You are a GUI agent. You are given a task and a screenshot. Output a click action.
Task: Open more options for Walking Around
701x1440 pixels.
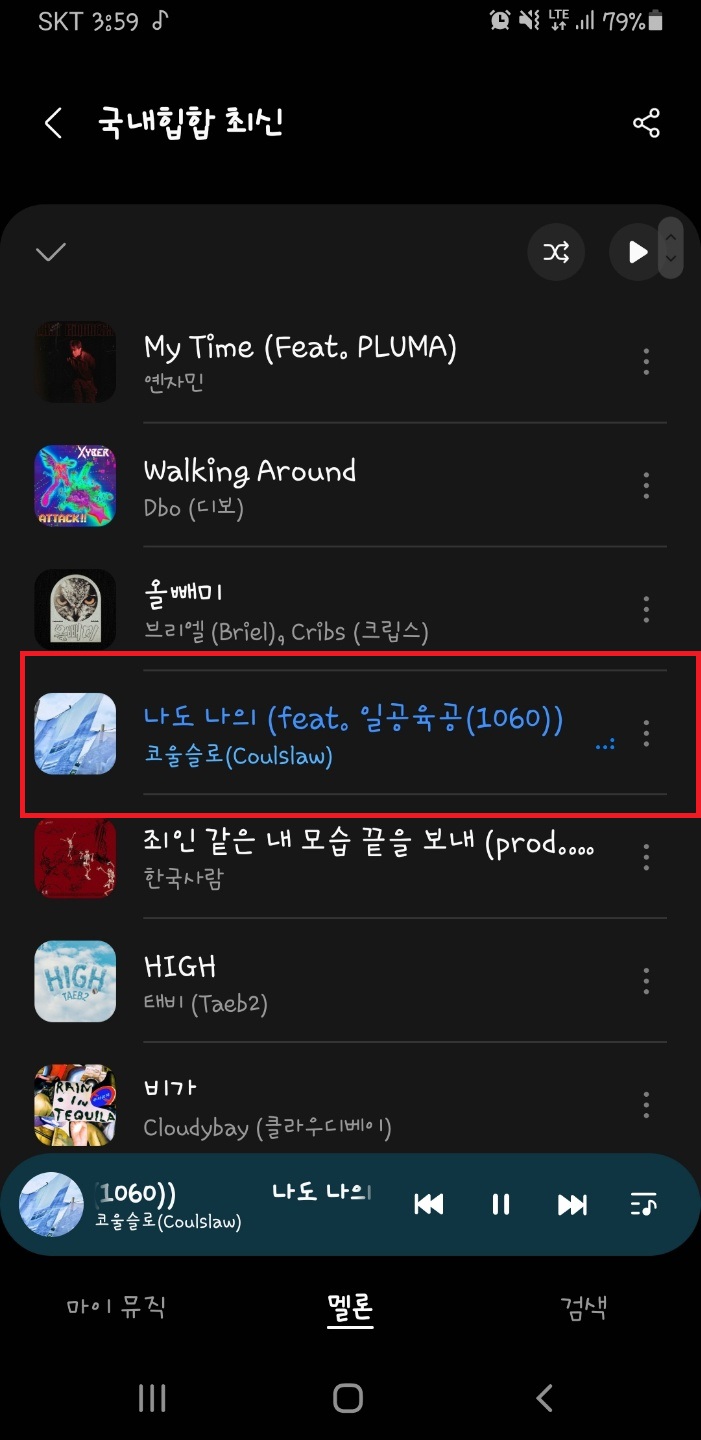point(646,485)
